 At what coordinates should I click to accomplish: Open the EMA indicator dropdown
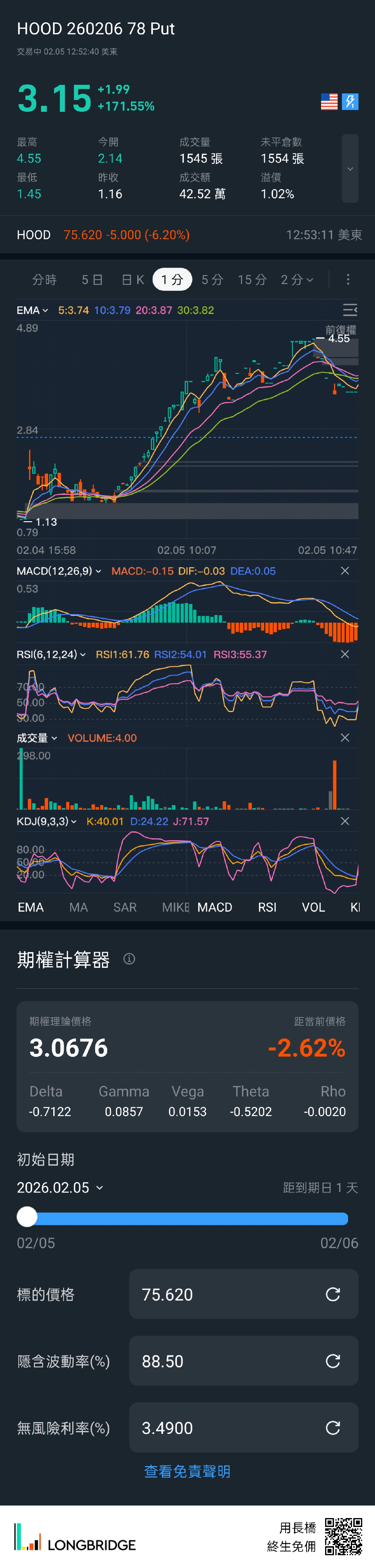pos(32,311)
